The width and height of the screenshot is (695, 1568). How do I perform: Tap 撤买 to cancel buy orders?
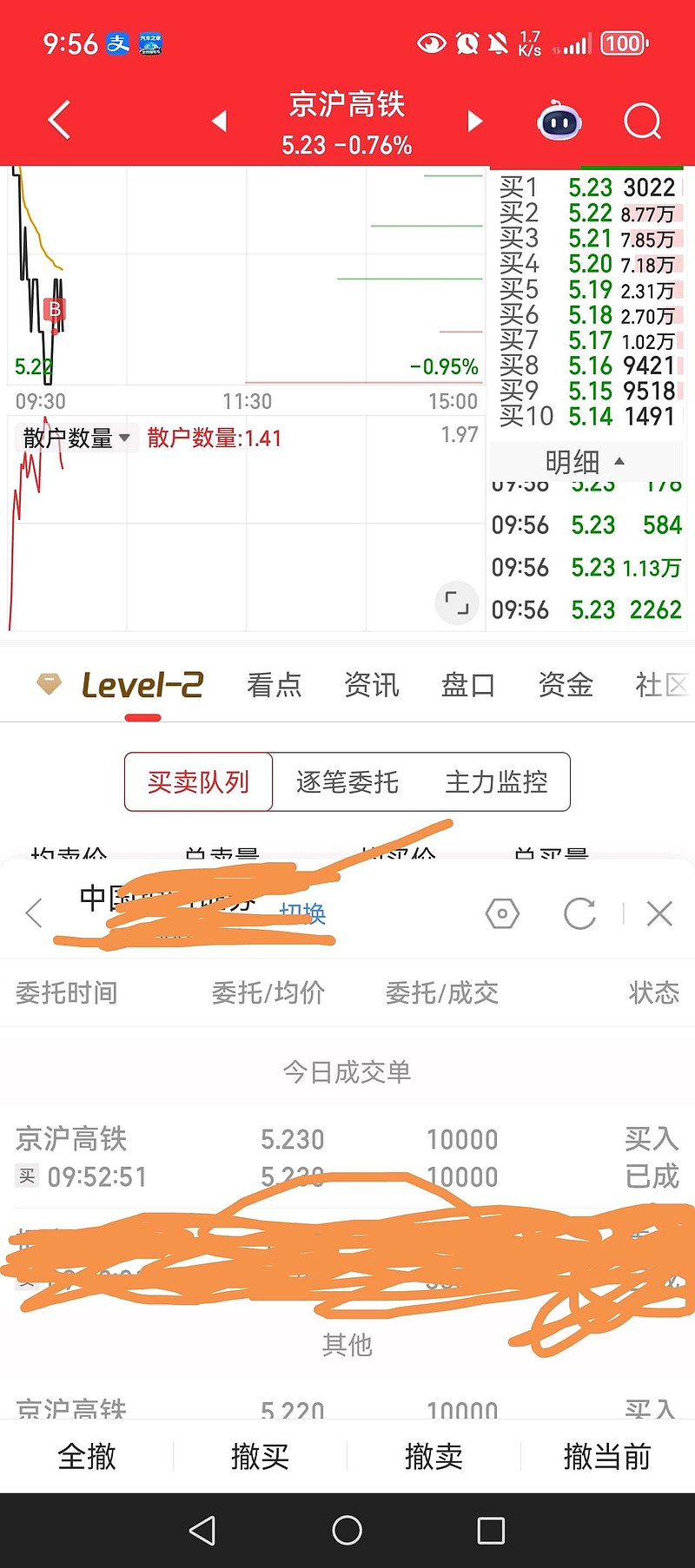coord(260,1457)
